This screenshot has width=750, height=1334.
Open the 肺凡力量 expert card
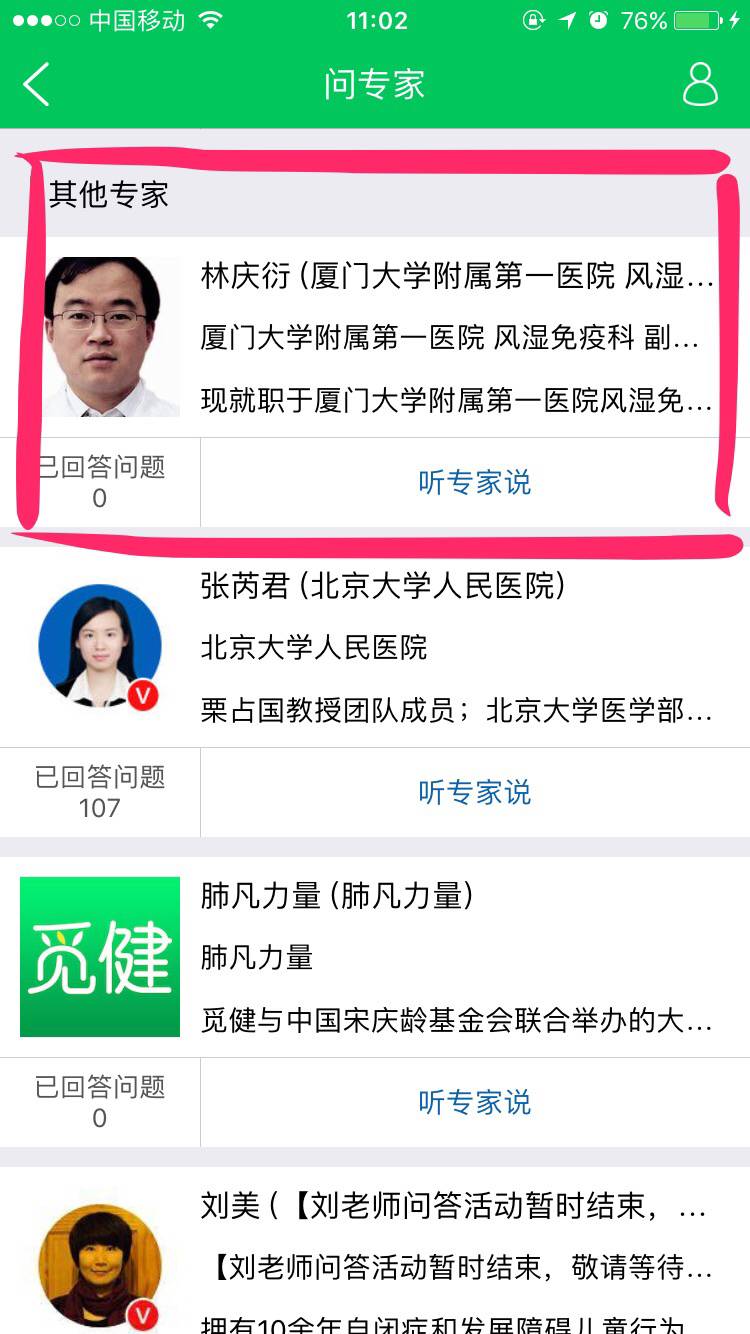tap(456, 957)
